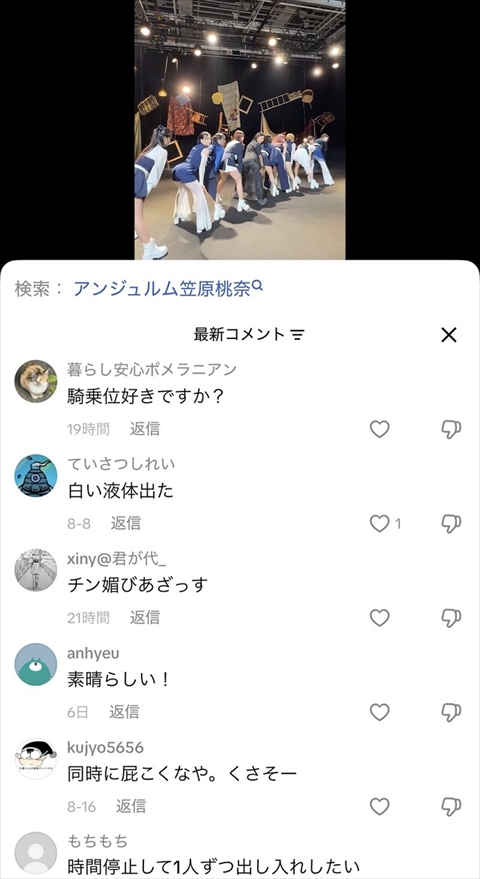The image size is (480, 879).
Task: Dislike the comment by kujyo5656
Action: 451,807
